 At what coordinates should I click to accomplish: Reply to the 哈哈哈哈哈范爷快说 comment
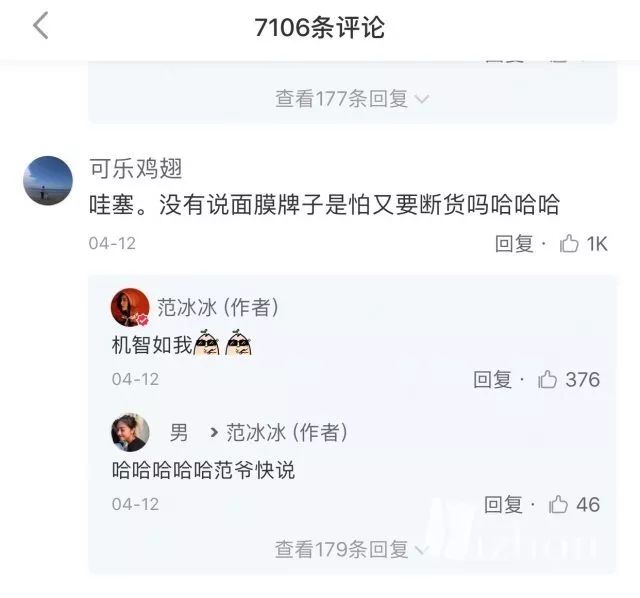click(503, 504)
